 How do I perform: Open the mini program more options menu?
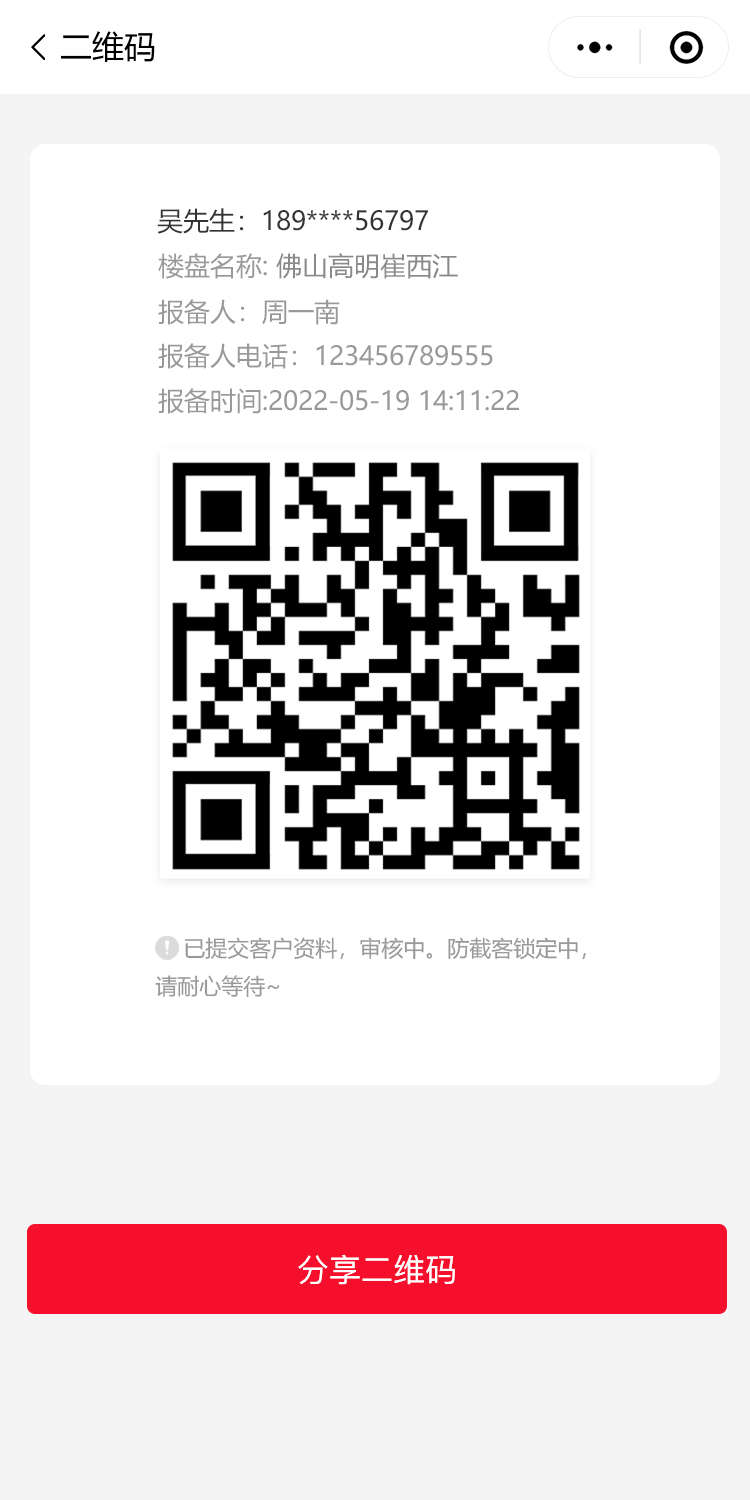[x=595, y=47]
